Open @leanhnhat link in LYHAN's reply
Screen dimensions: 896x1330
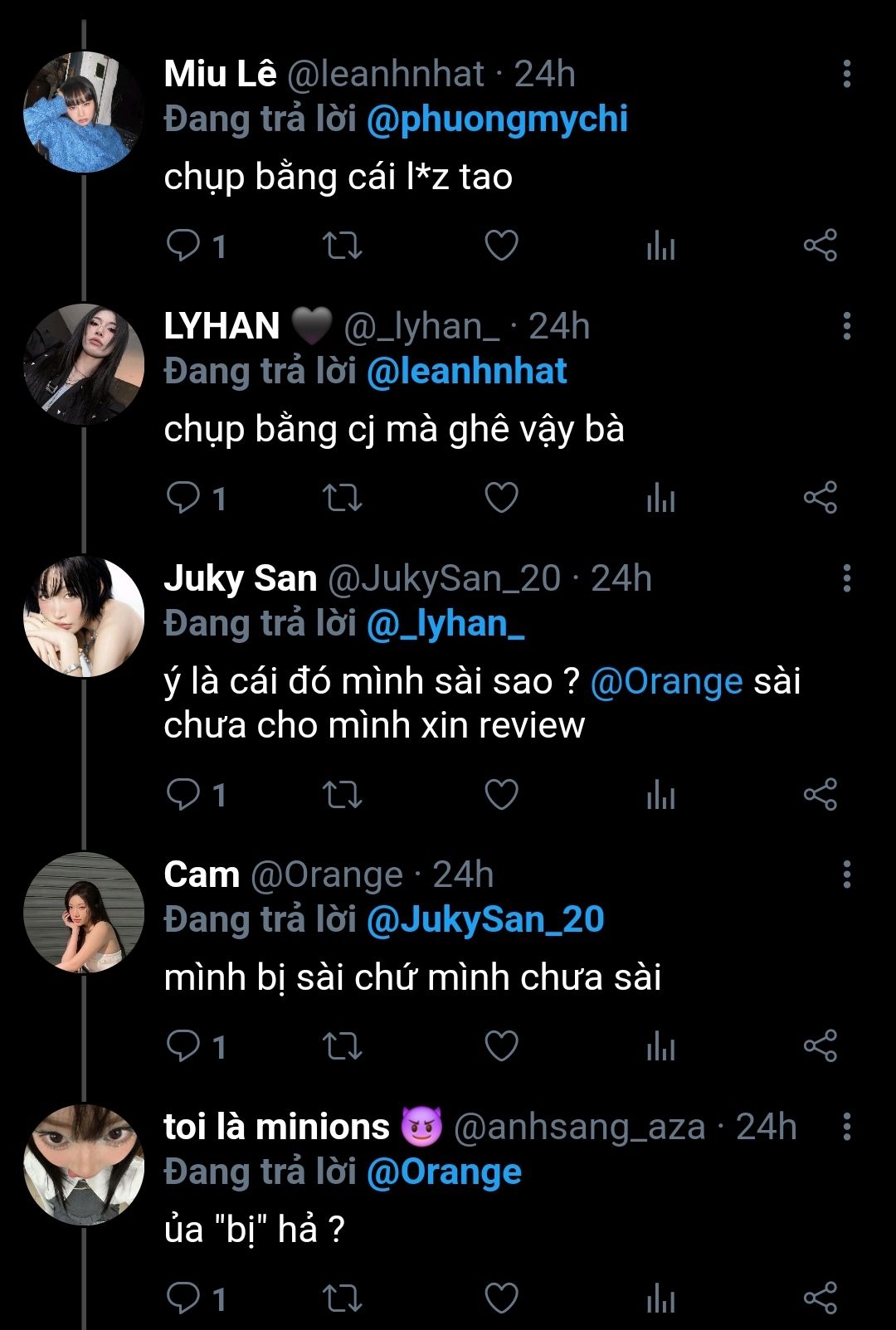(x=467, y=372)
